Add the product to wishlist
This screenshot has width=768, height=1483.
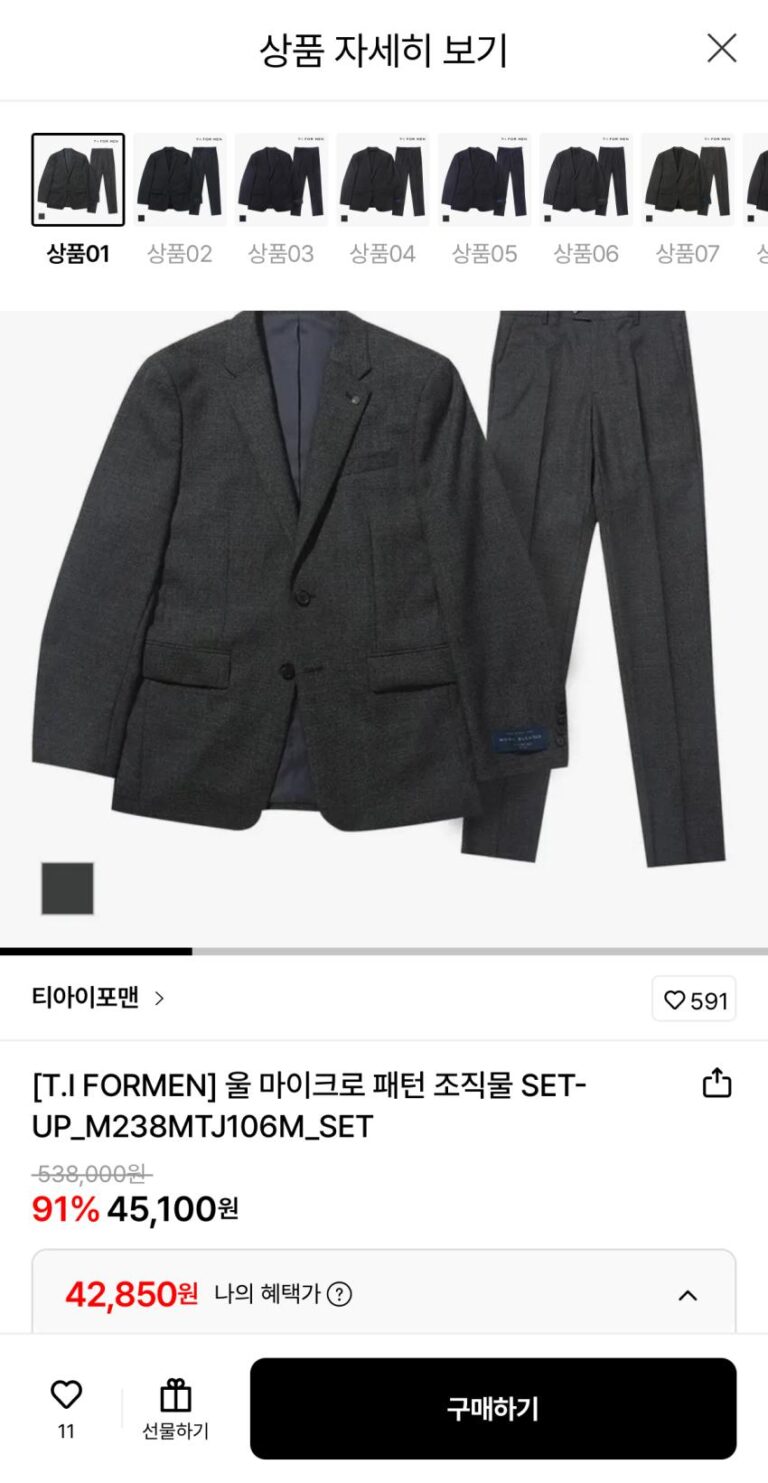click(x=66, y=1396)
